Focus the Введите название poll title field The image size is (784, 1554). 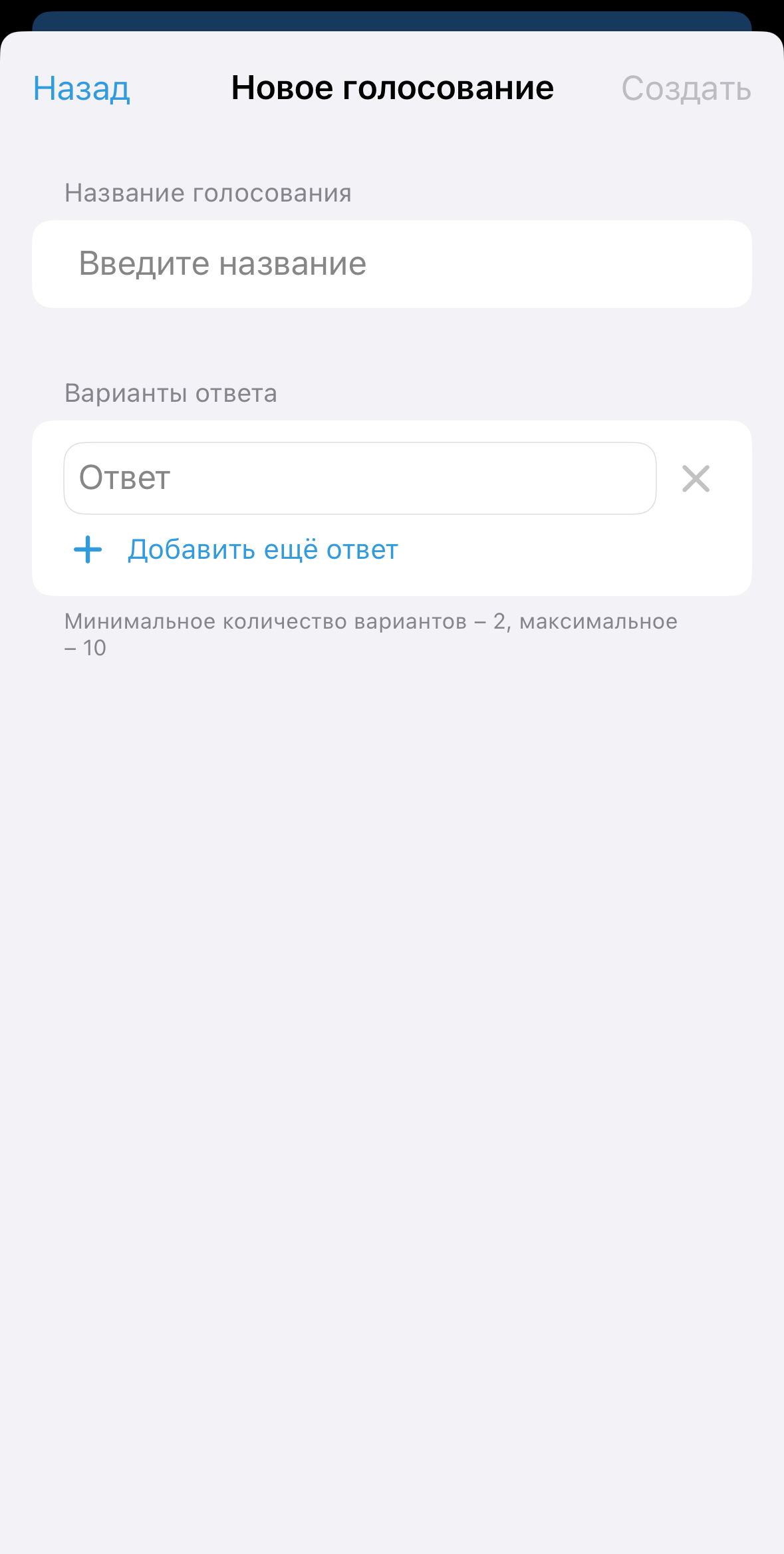click(x=392, y=264)
